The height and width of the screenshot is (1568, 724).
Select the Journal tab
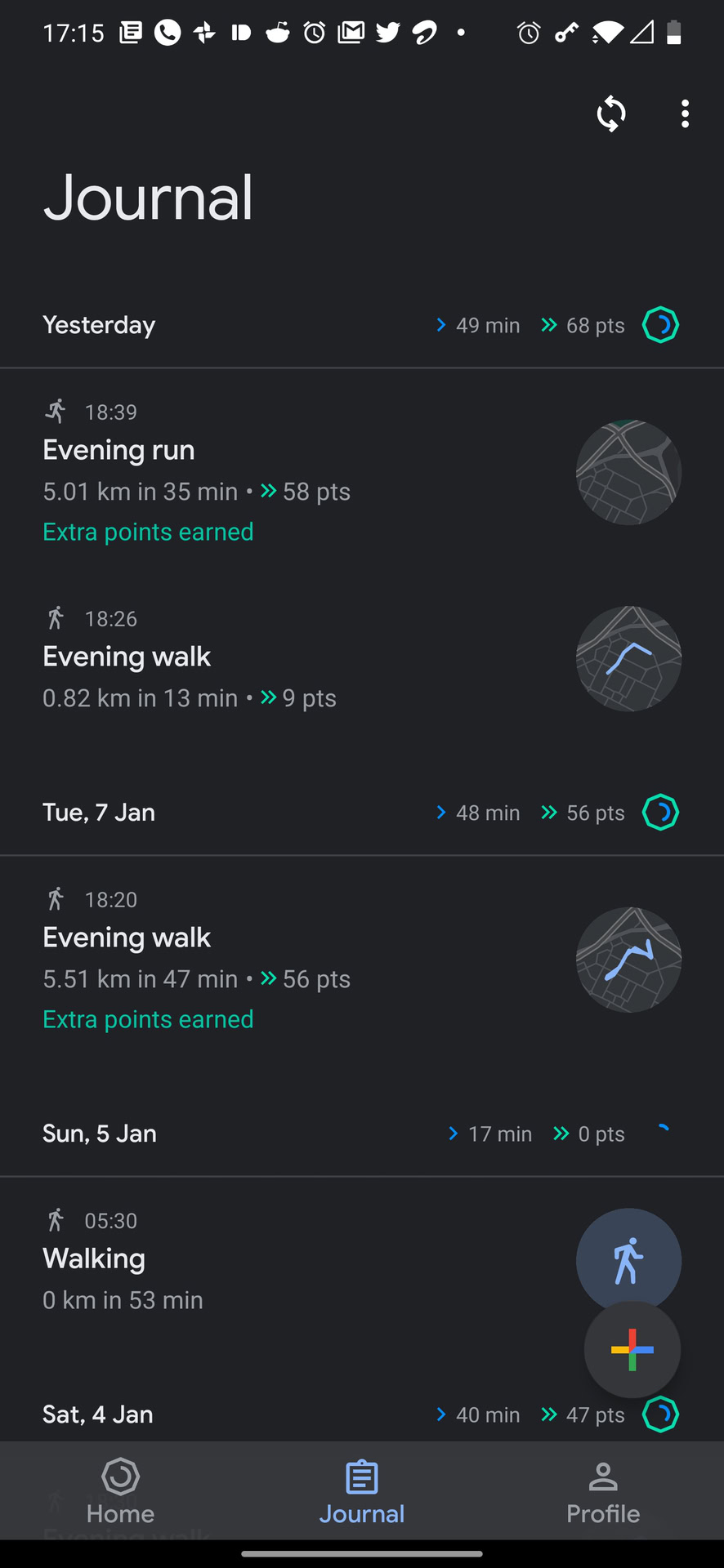[362, 1491]
